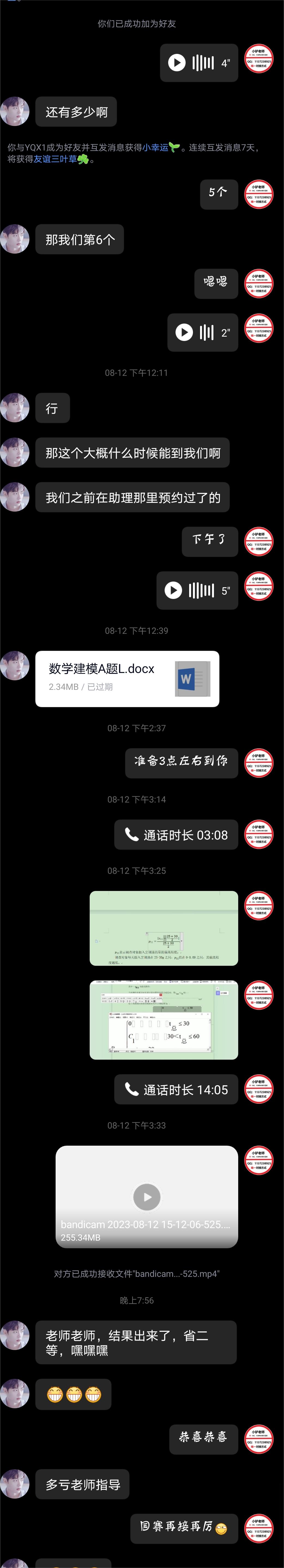Open the call record 通话时长 14:05

[176, 1089]
